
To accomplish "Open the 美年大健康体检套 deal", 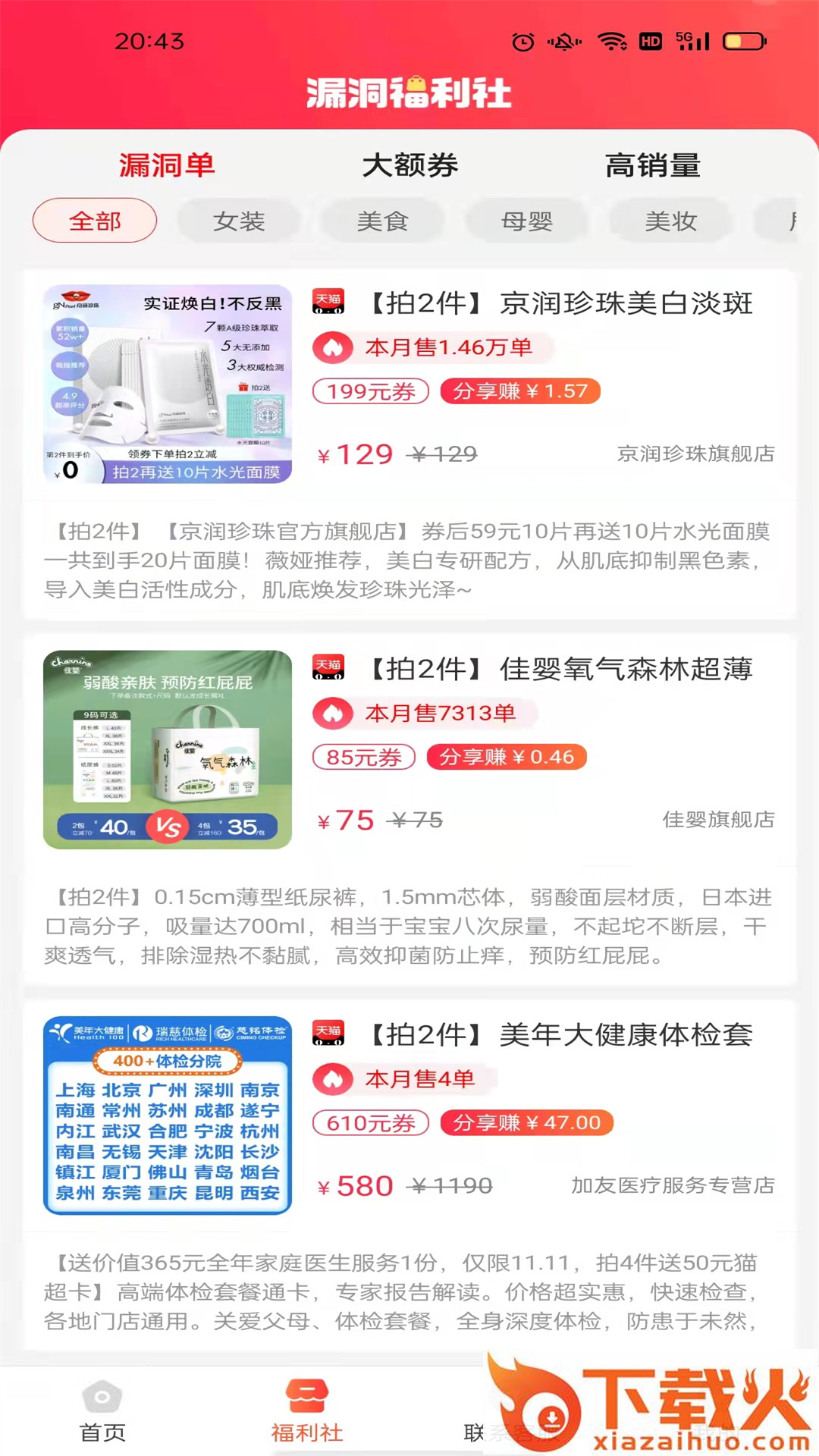I will [560, 1034].
